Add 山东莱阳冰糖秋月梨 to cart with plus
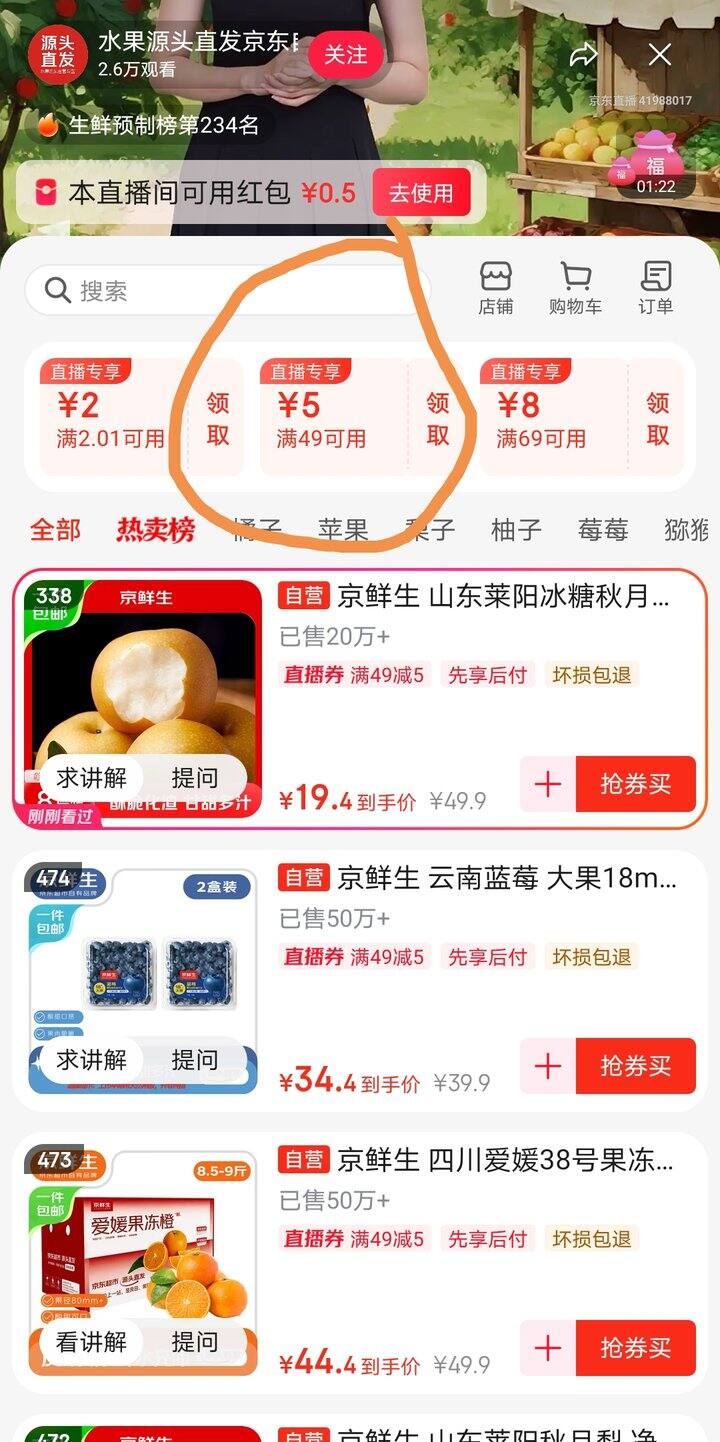This screenshot has height=1442, width=720. point(548,784)
